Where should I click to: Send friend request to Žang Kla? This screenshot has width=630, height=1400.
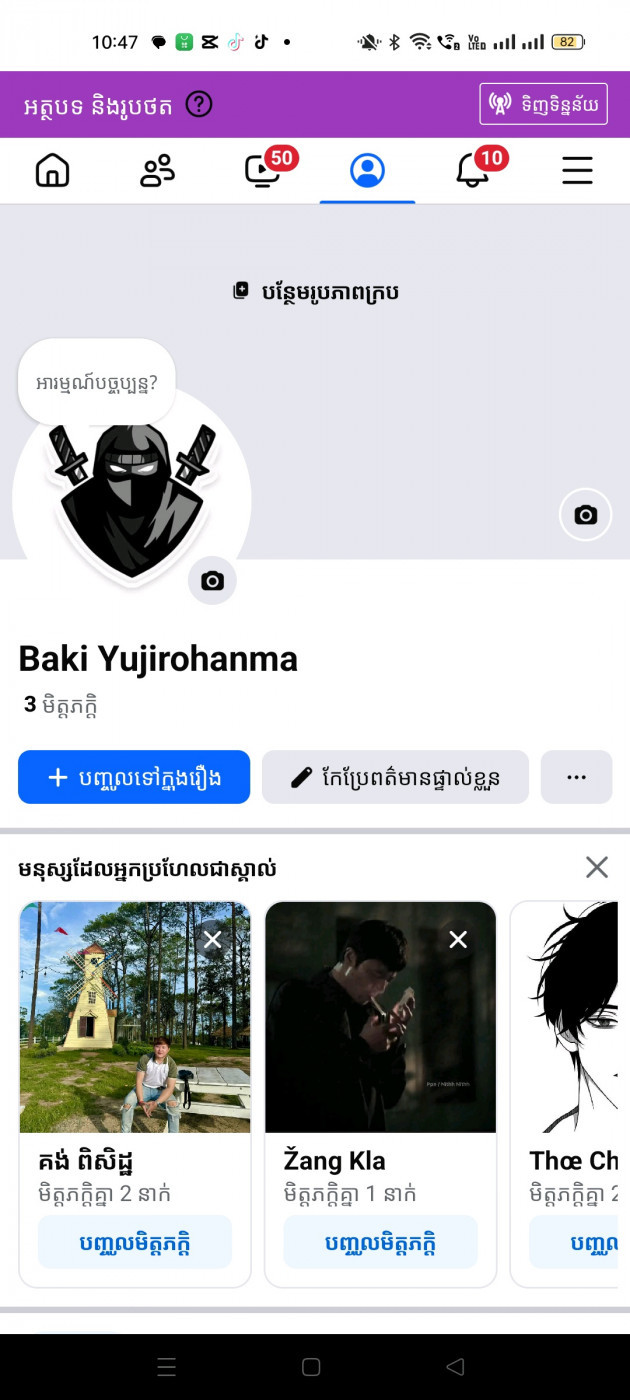[381, 1243]
